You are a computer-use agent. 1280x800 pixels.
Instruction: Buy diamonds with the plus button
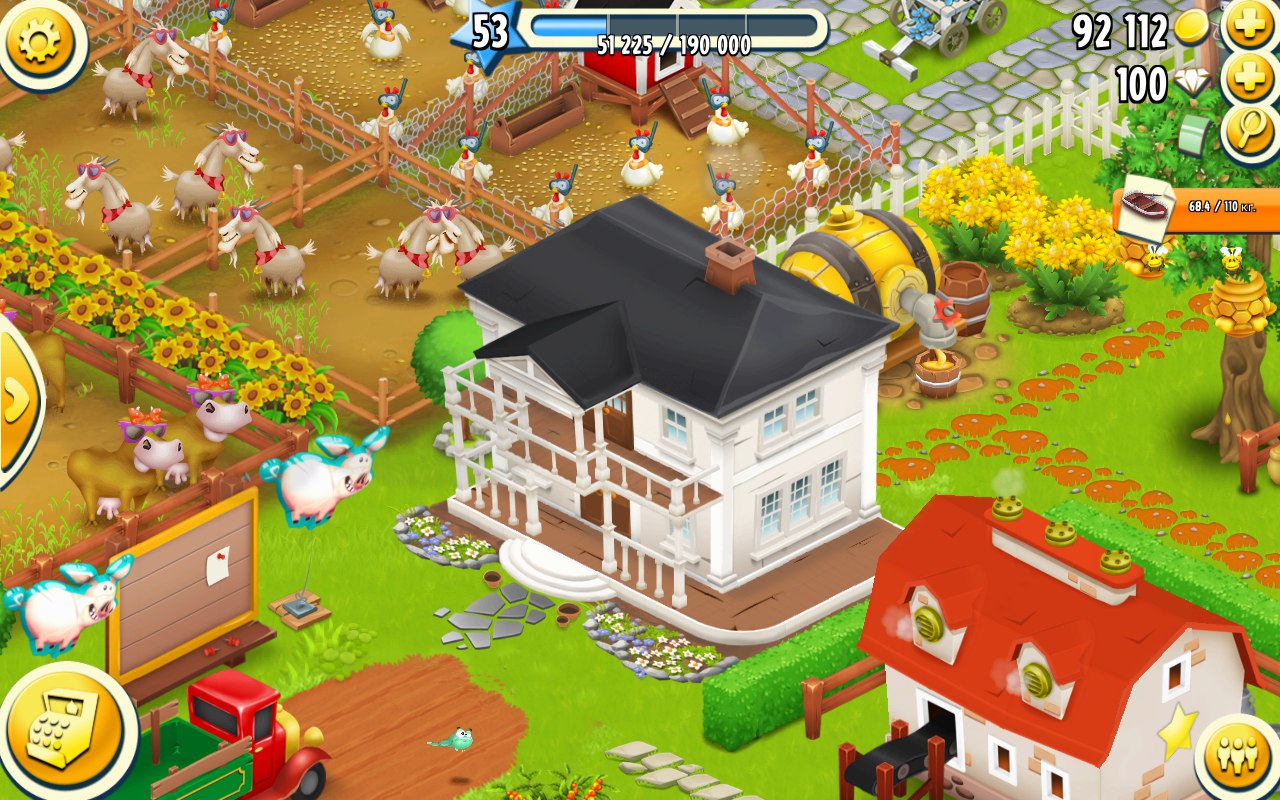pos(1250,80)
